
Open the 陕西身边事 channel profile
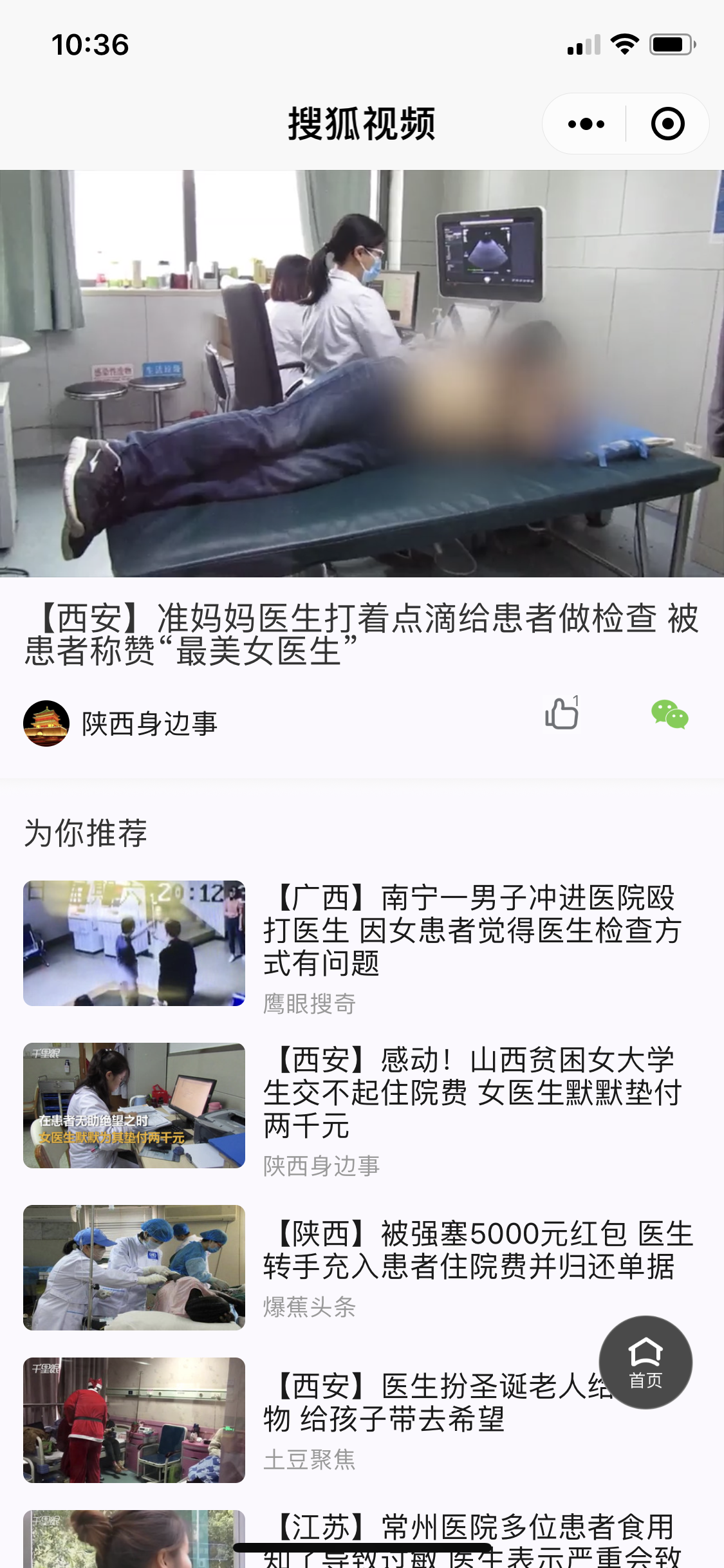click(x=121, y=723)
